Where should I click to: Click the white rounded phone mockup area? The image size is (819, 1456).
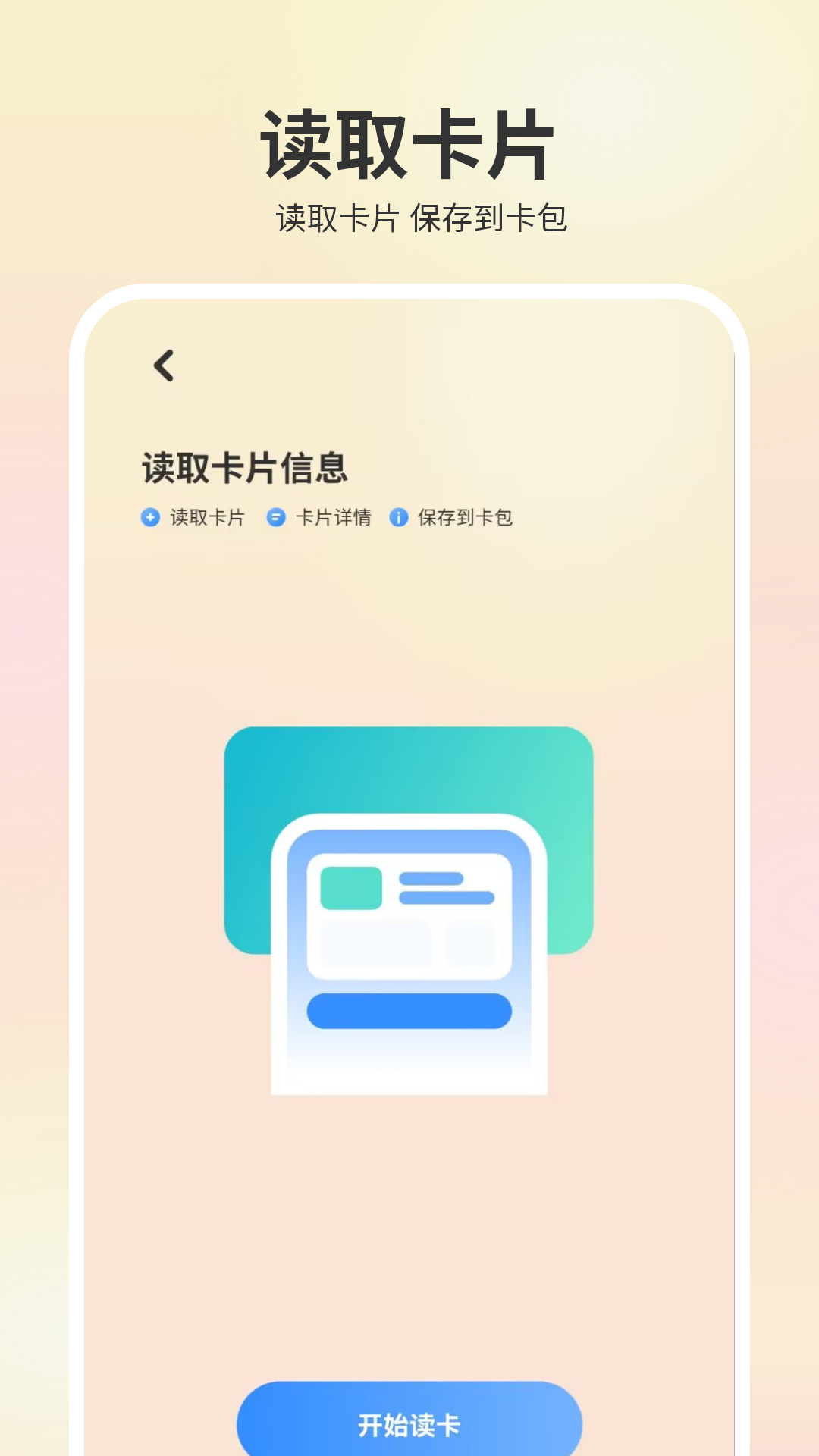[x=409, y=1213]
